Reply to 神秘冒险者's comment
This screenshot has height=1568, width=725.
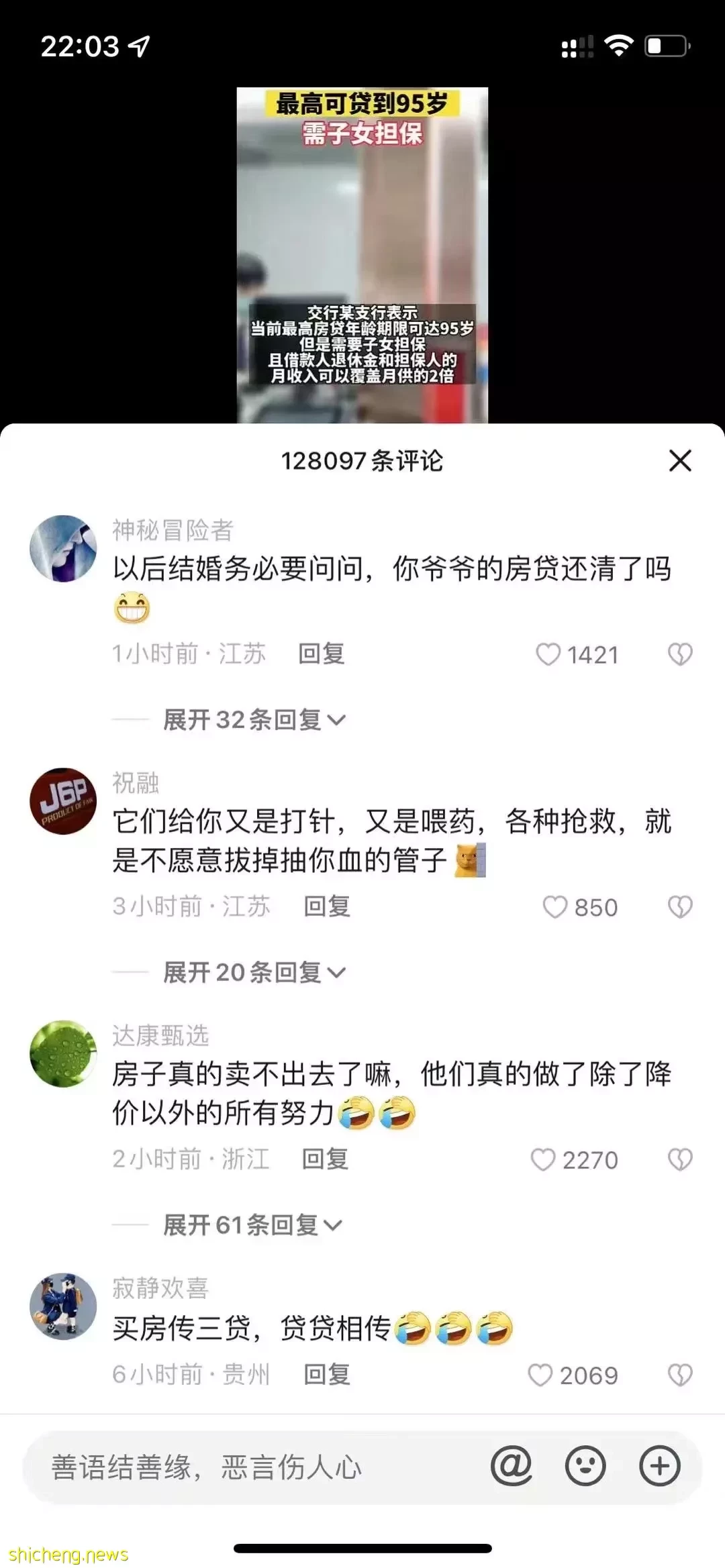(321, 654)
